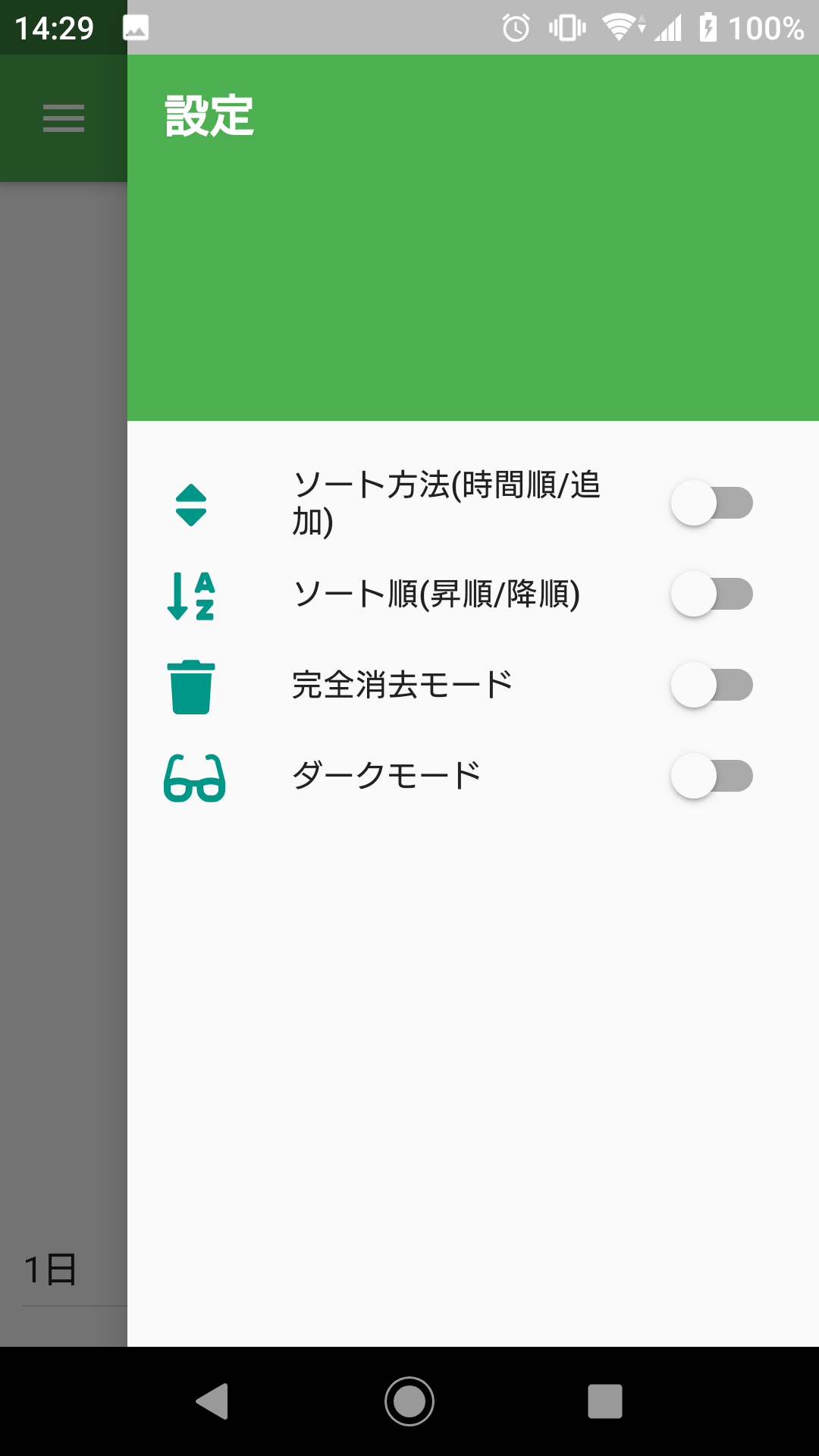Screen dimensions: 819x1456
Task: Turn on ダークモード switch
Action: (x=711, y=776)
